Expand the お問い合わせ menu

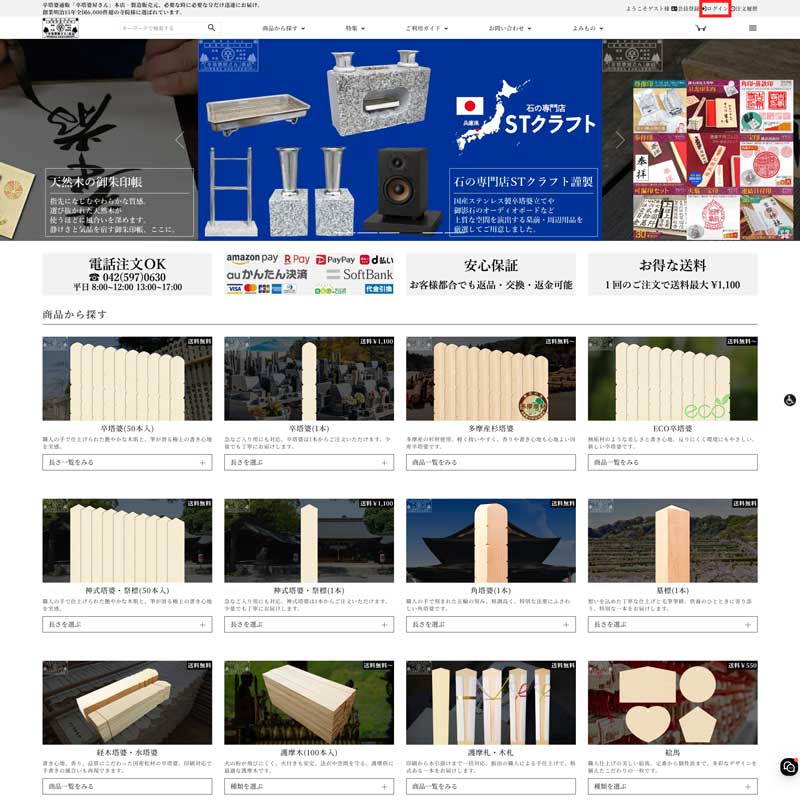[509, 28]
